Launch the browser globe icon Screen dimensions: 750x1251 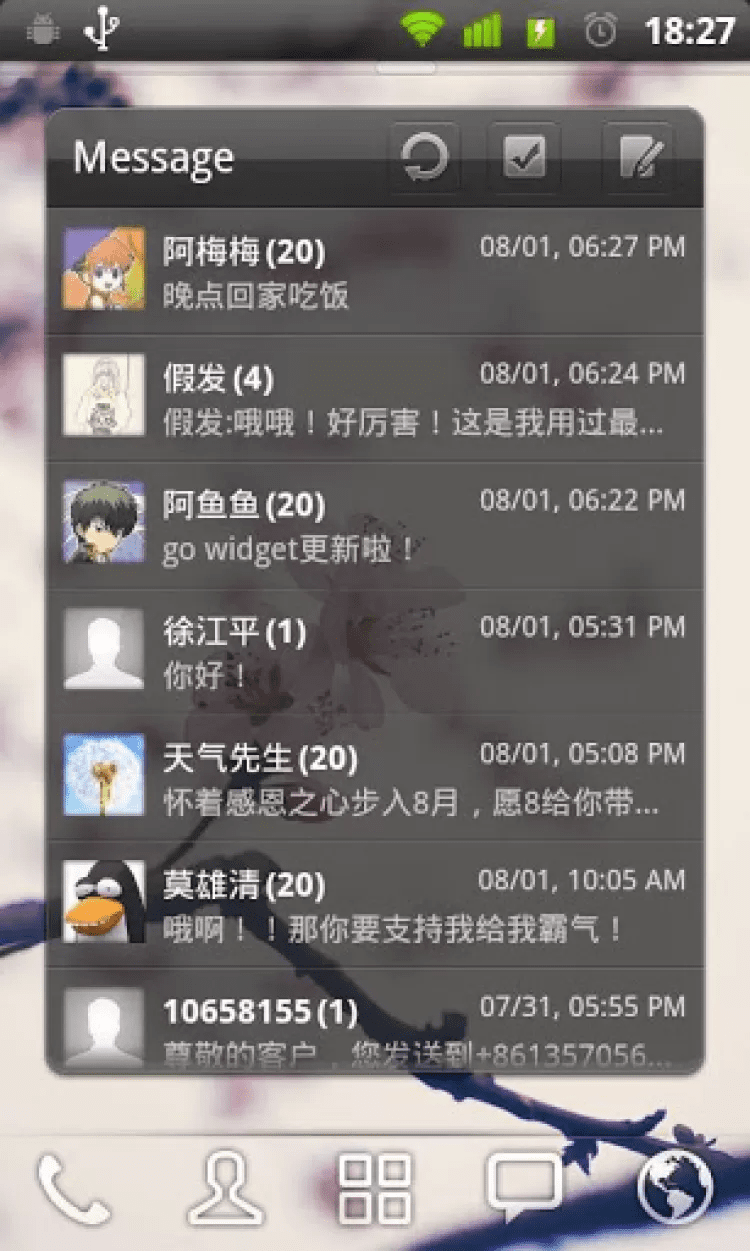pos(675,1190)
